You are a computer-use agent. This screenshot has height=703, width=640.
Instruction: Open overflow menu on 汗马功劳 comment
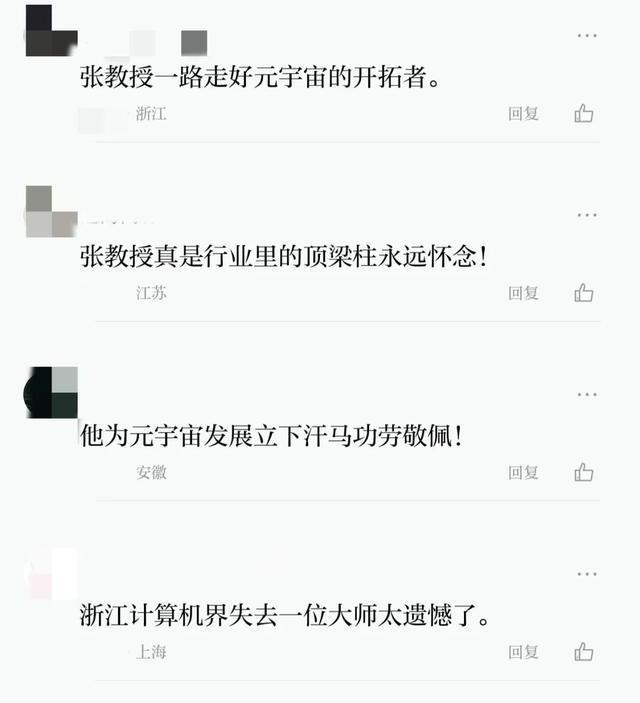[587, 394]
